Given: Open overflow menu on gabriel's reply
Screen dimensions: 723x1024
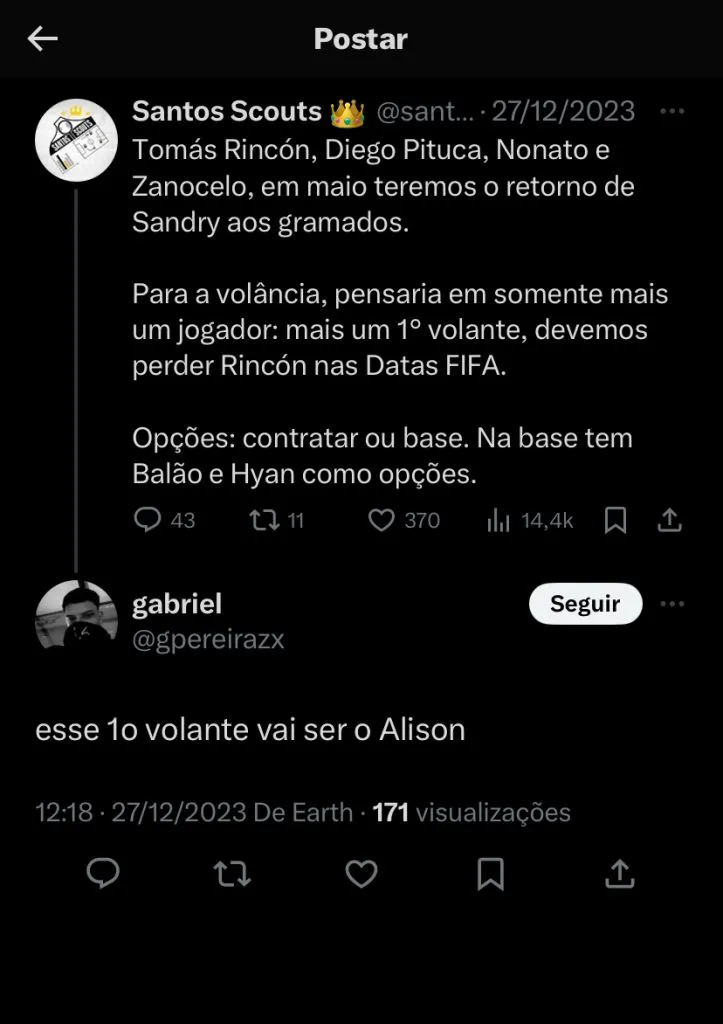Looking at the screenshot, I should (673, 604).
